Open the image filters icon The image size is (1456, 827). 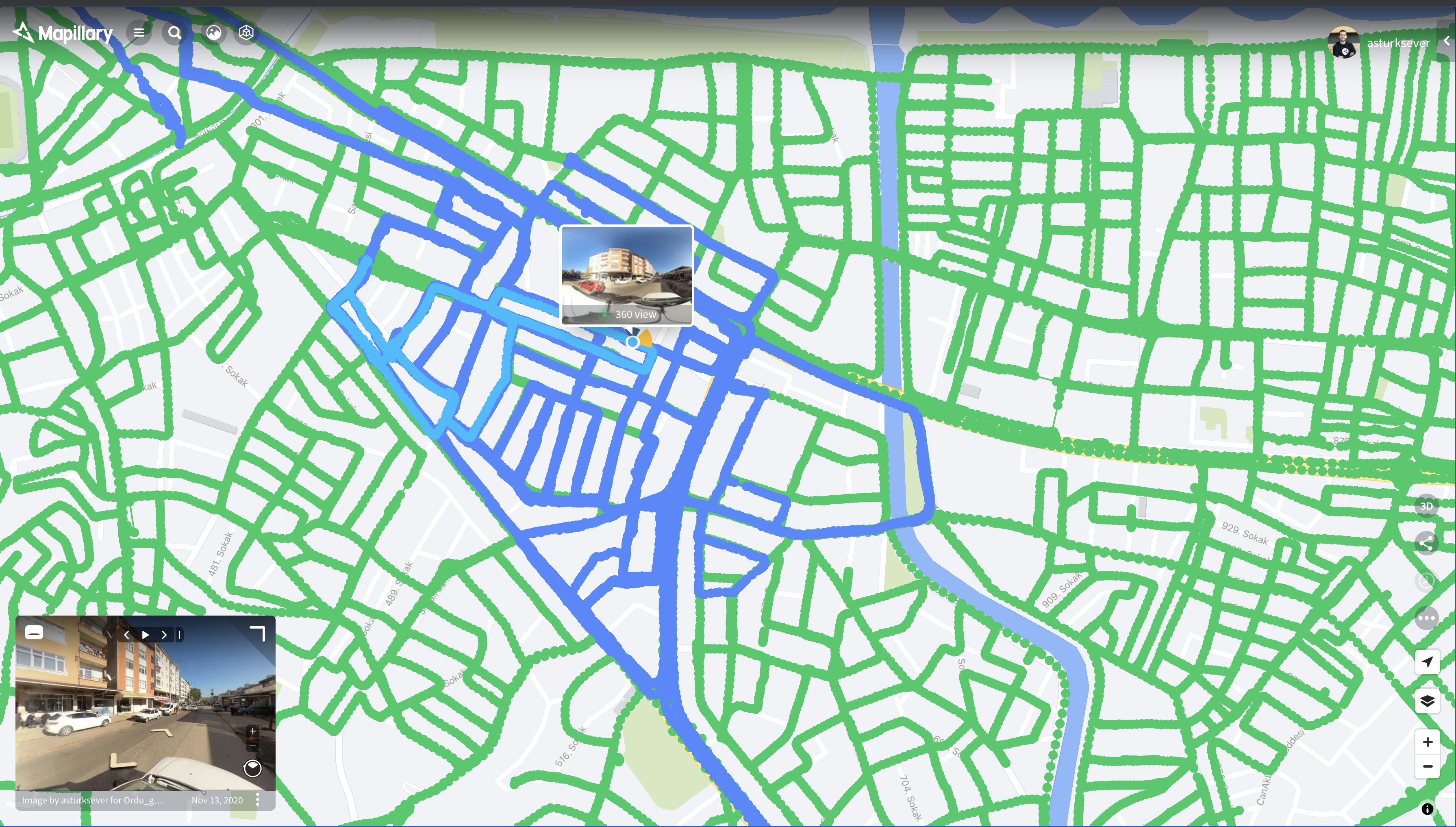tap(213, 33)
